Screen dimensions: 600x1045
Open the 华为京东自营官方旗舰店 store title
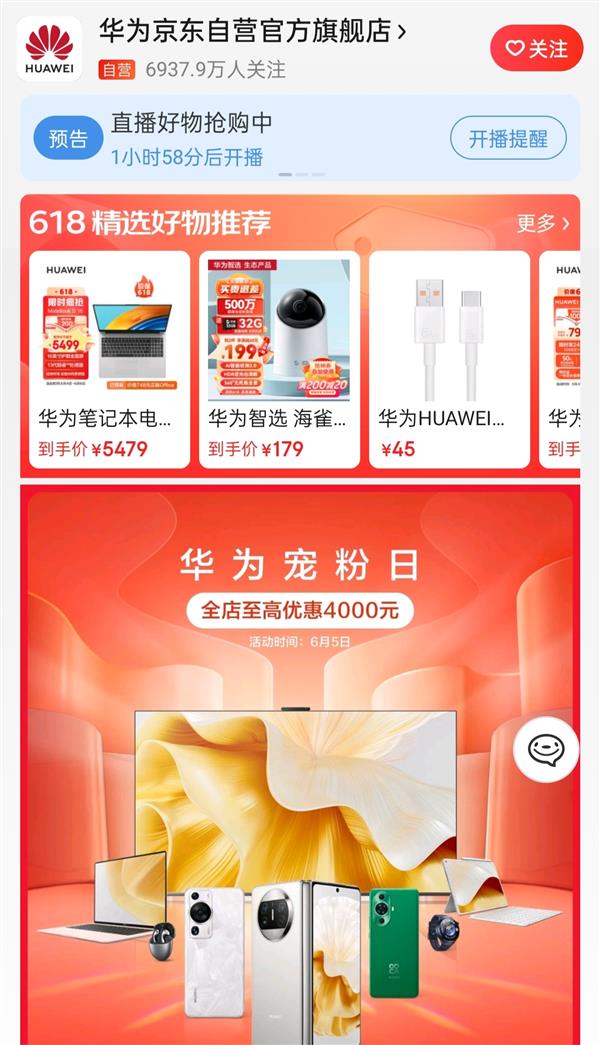tap(252, 32)
